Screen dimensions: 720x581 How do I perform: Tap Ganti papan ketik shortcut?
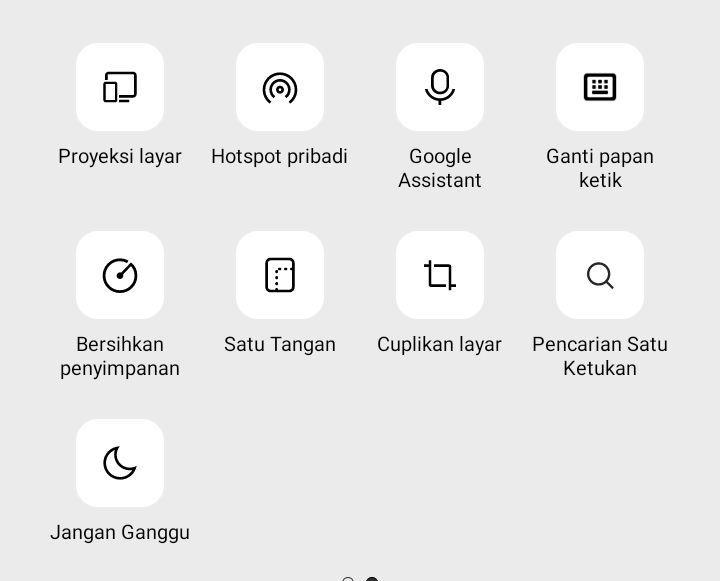[600, 87]
